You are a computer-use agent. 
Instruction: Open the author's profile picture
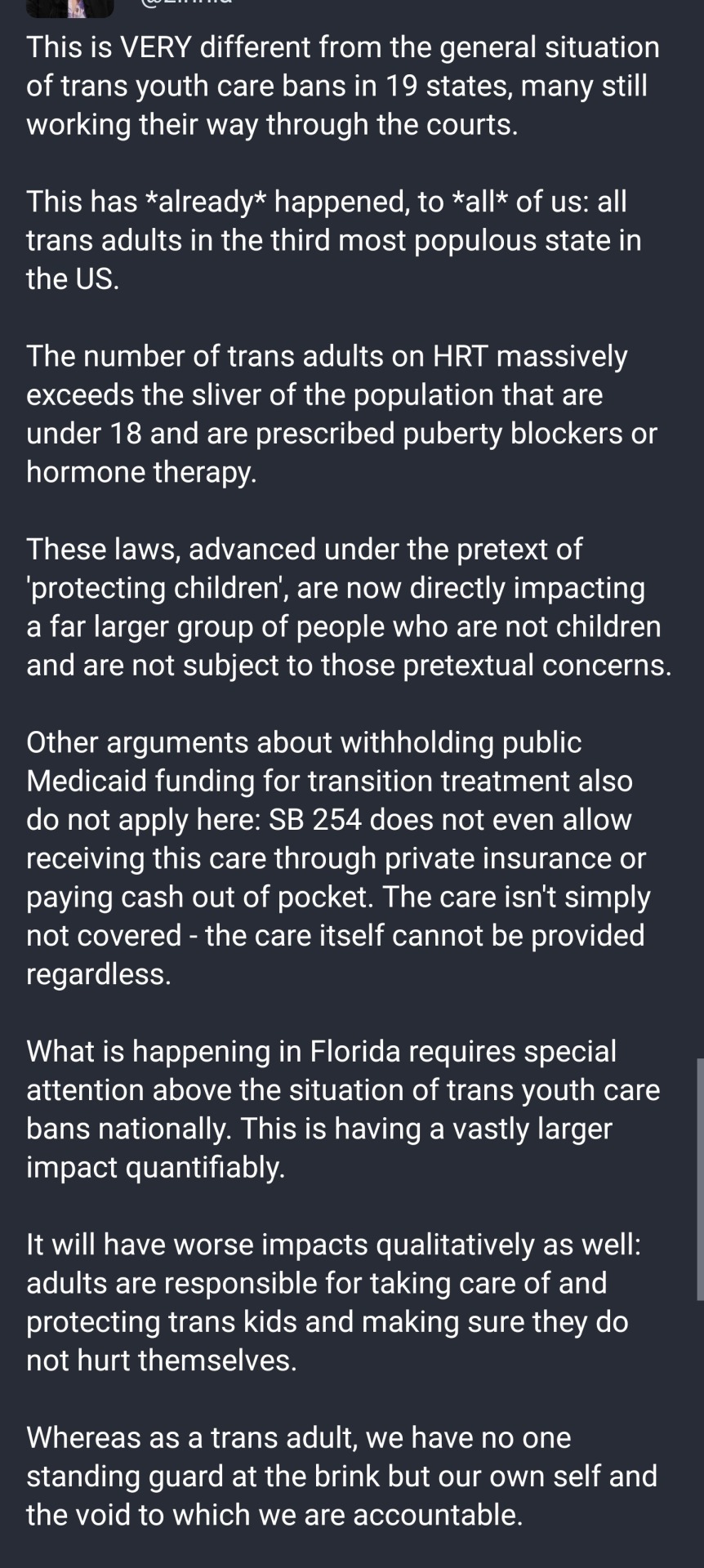(70, 7)
